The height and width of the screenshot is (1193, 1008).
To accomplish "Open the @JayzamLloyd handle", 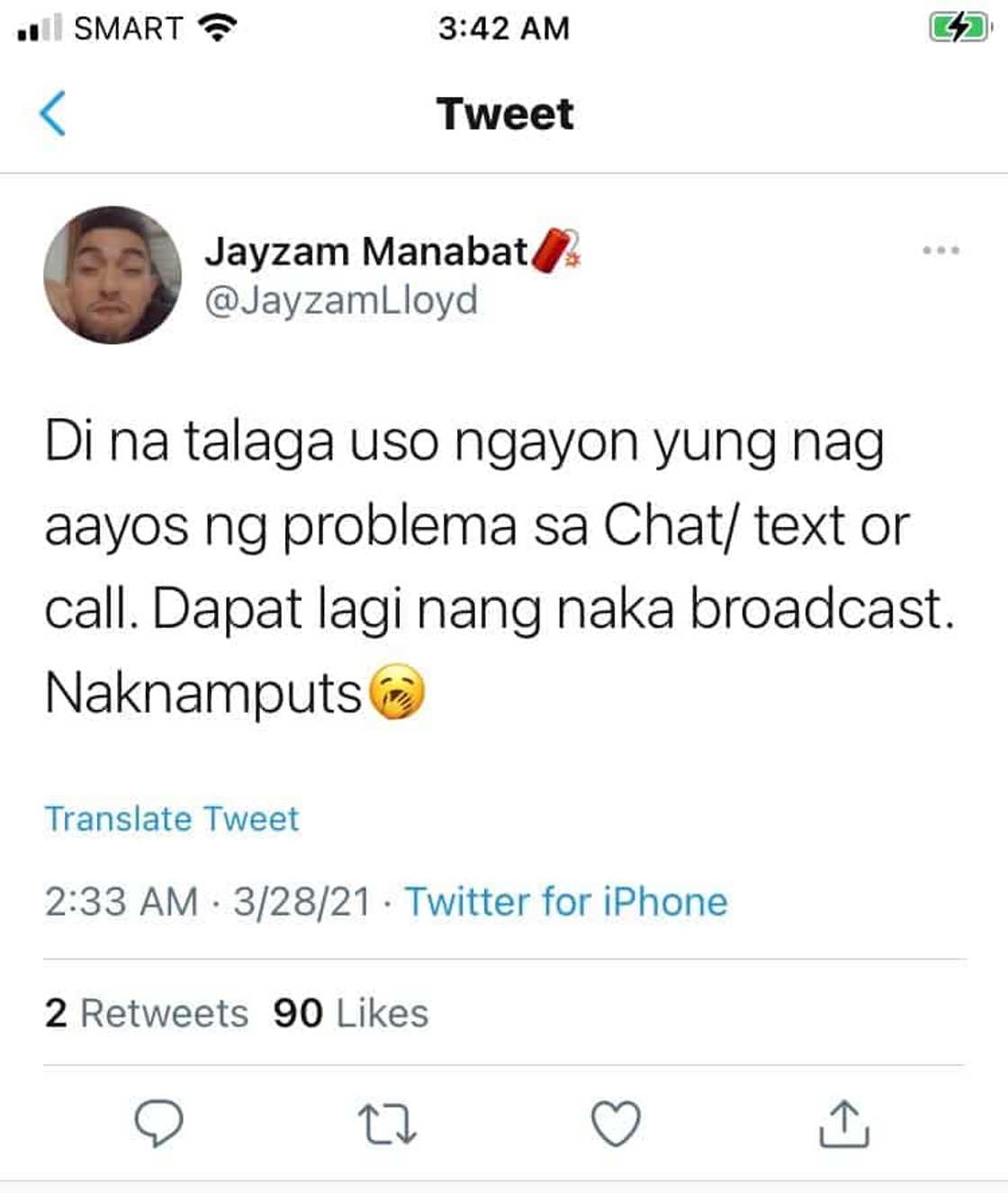I will (x=341, y=300).
